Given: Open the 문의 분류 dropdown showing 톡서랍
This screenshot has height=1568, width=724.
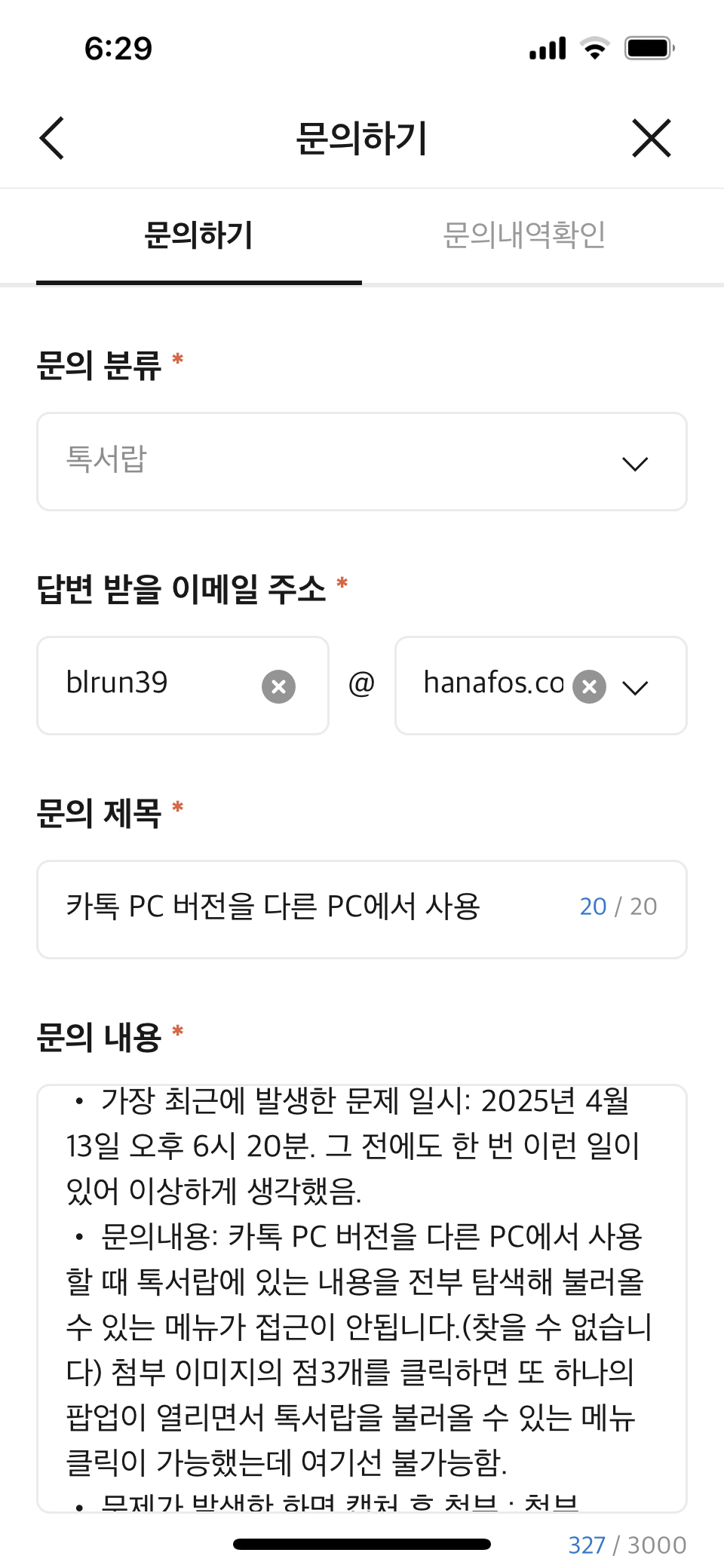Looking at the screenshot, I should point(362,462).
